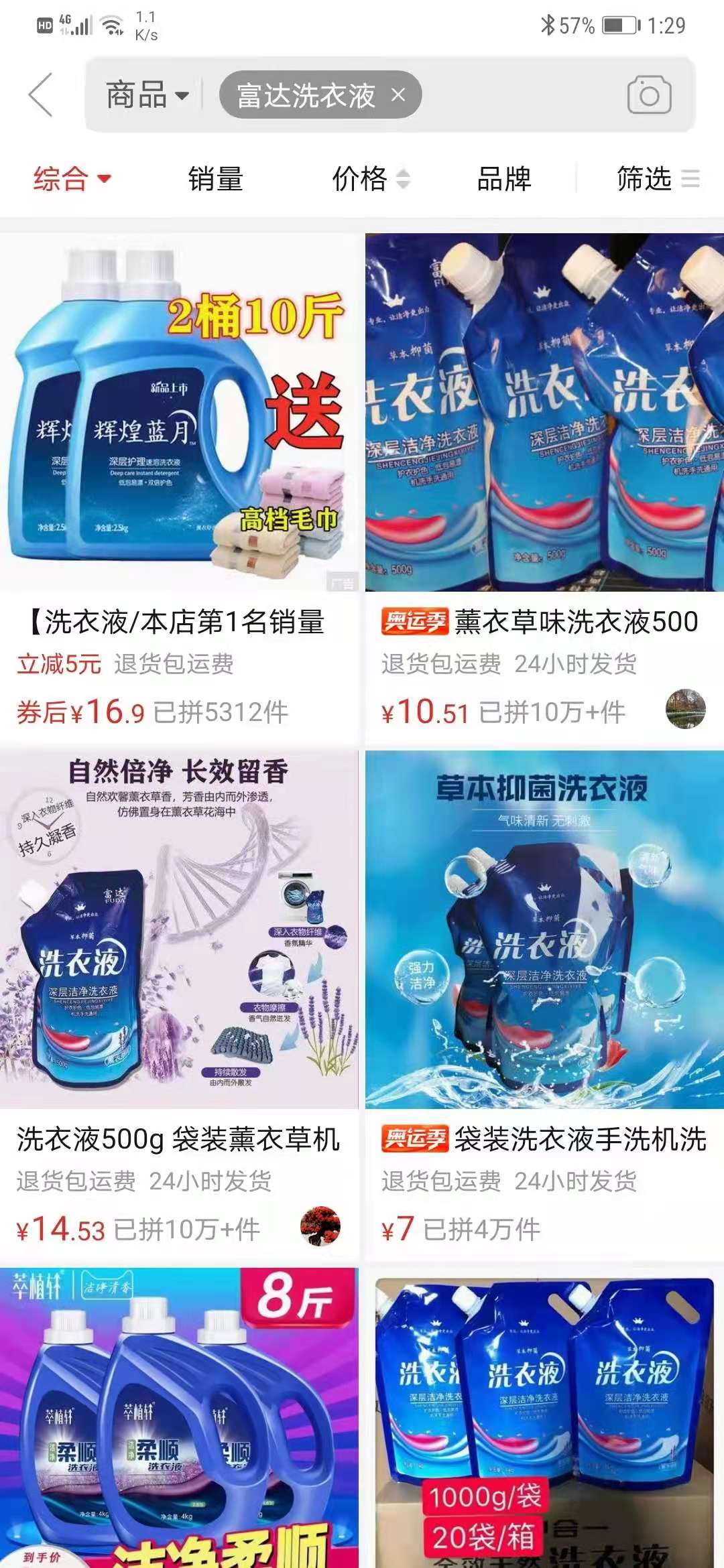Open the 筛选 filter panel
724x1568 pixels.
[x=656, y=179]
